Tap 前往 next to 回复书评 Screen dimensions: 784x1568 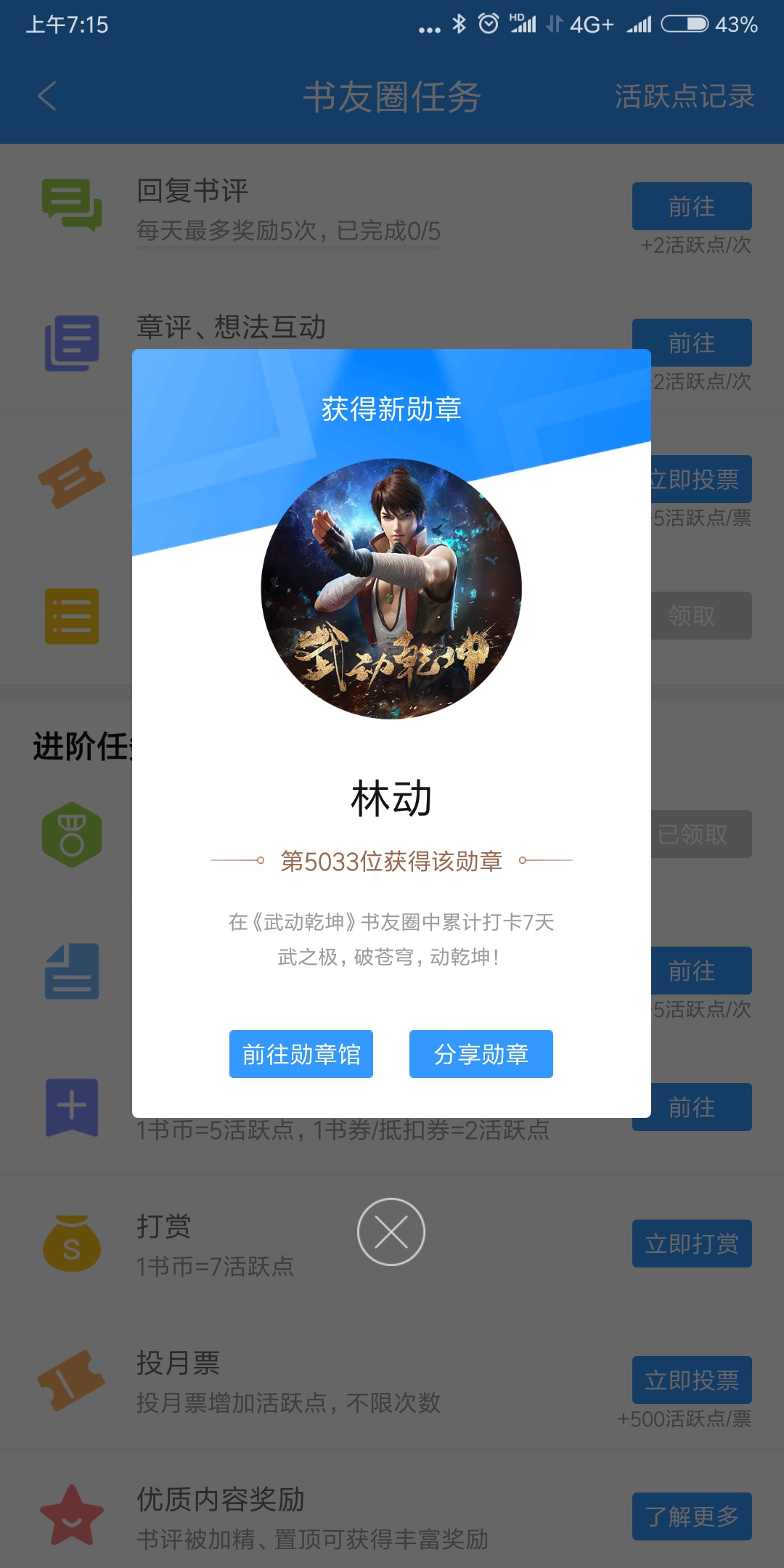coord(691,207)
